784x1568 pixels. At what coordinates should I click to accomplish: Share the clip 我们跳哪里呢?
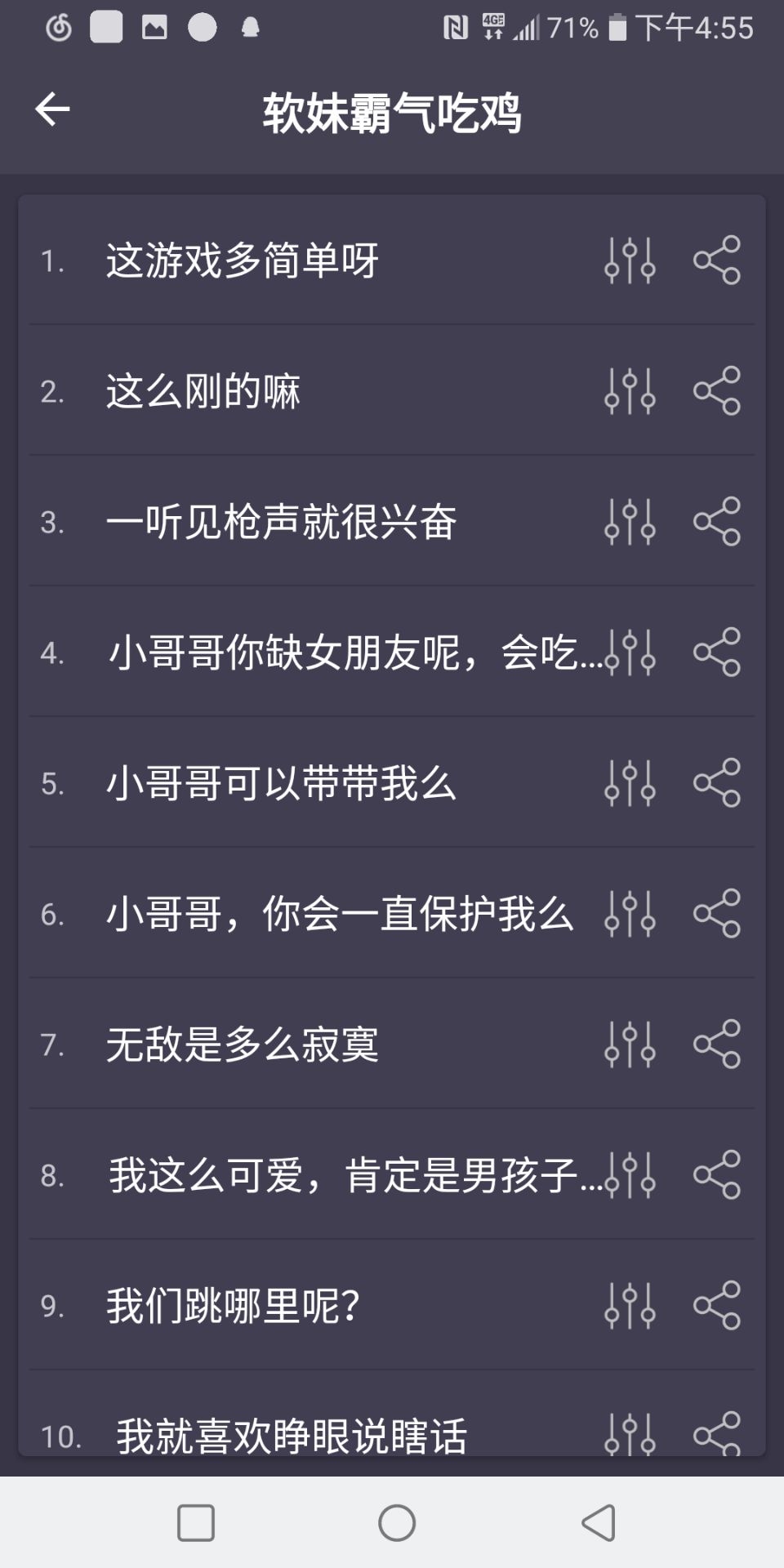pos(717,1306)
